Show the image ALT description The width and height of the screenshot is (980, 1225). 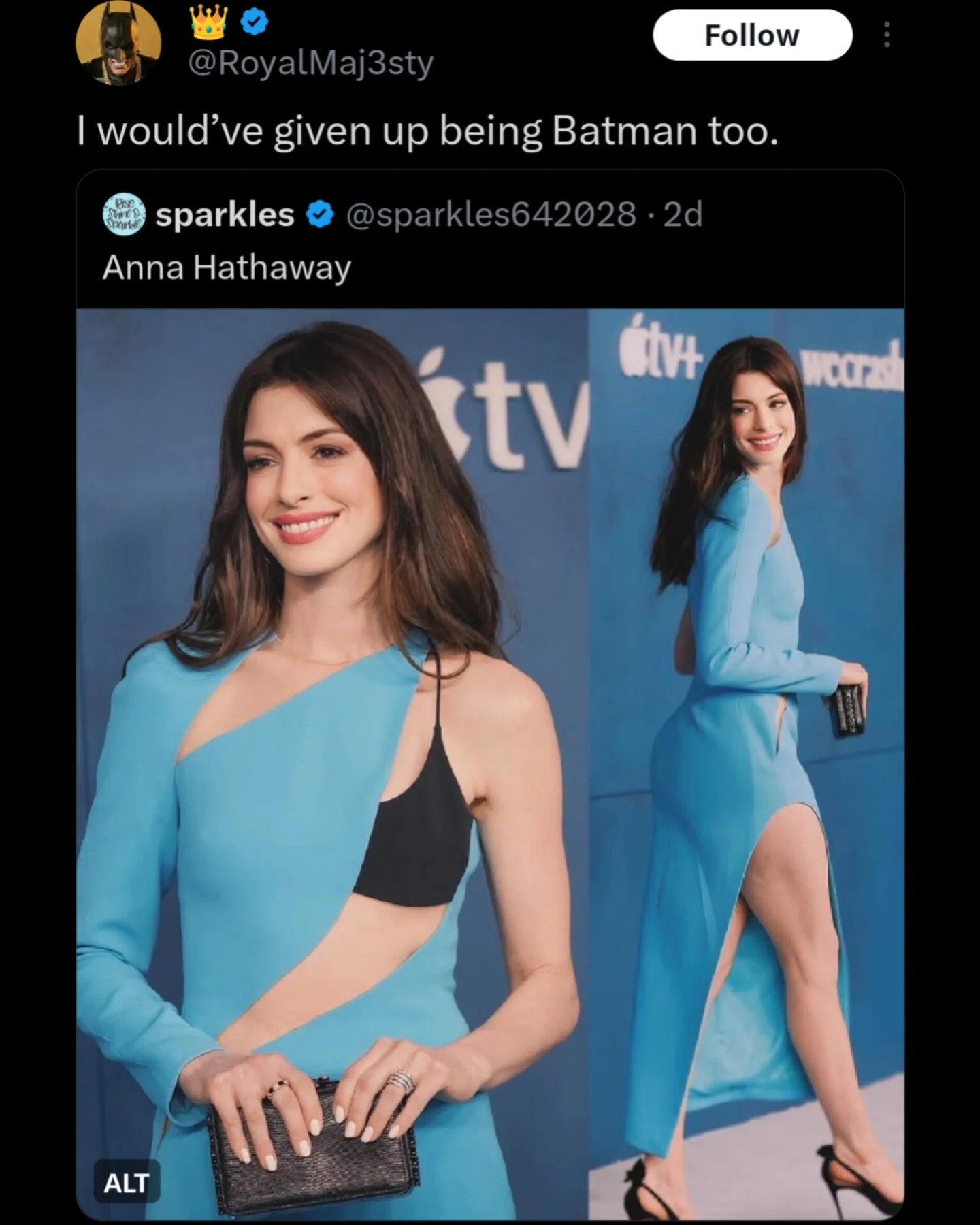pos(126,1183)
